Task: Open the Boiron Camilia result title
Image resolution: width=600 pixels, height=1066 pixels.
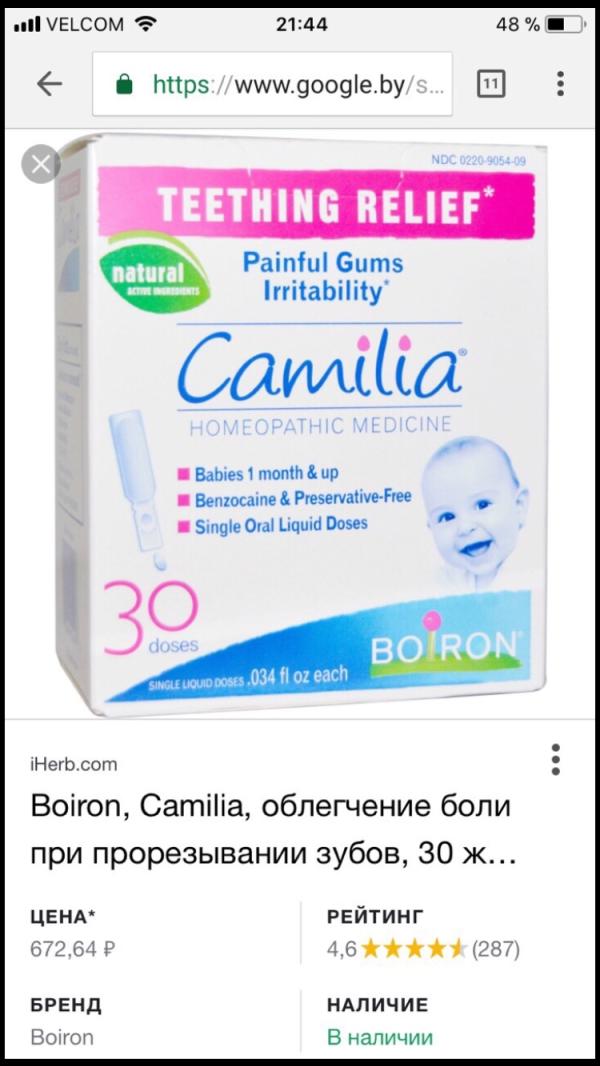Action: pos(270,829)
